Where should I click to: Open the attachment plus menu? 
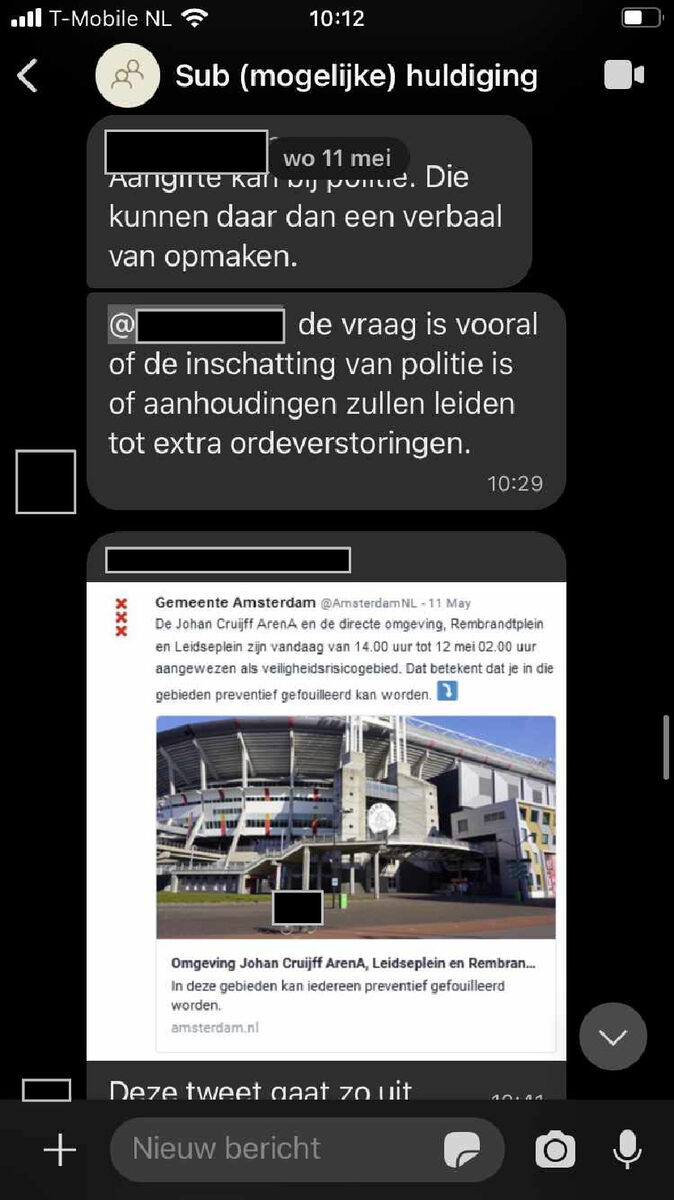click(59, 1149)
